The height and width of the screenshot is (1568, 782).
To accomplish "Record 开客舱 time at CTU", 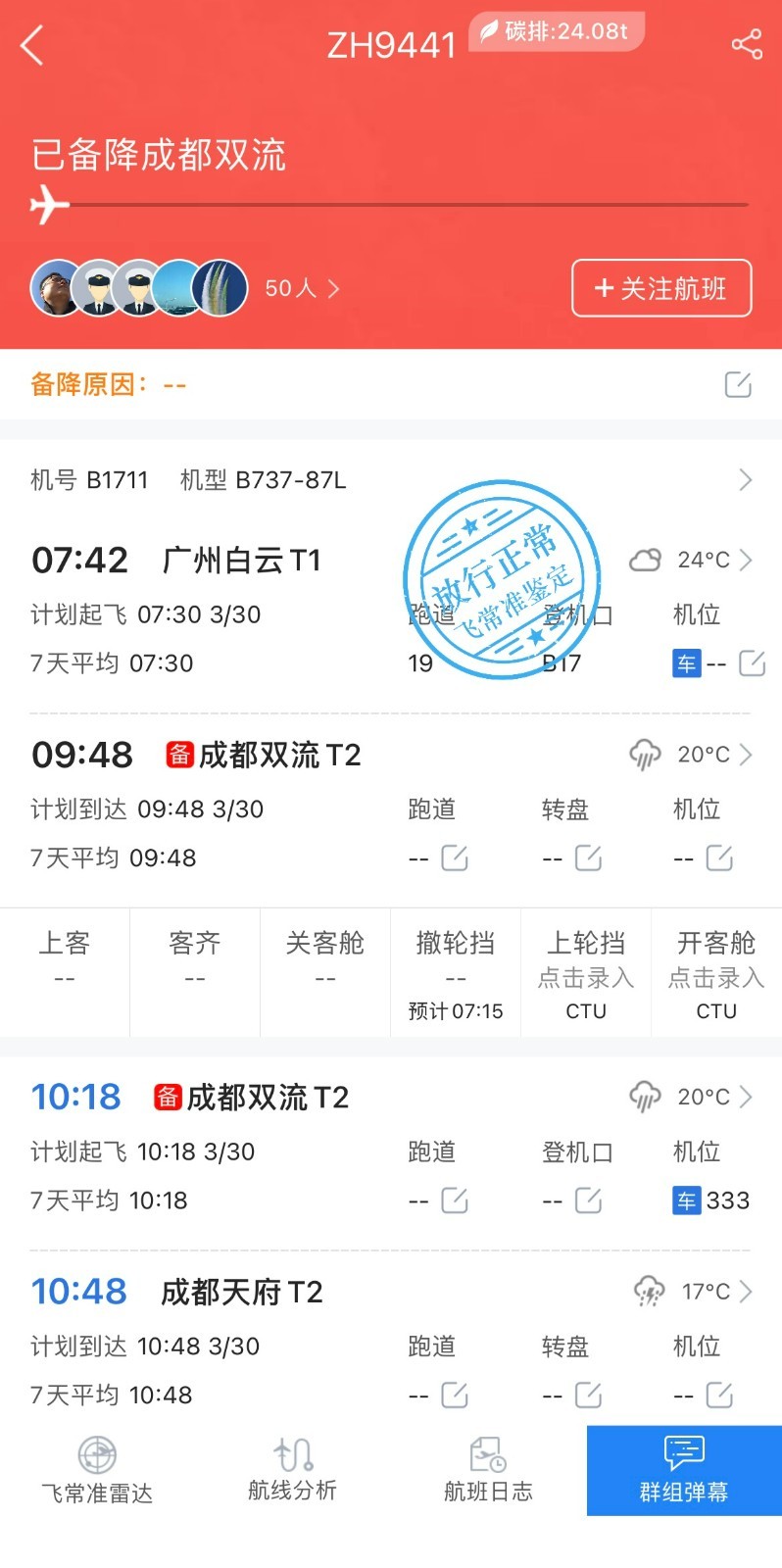I will pyautogui.click(x=716, y=977).
